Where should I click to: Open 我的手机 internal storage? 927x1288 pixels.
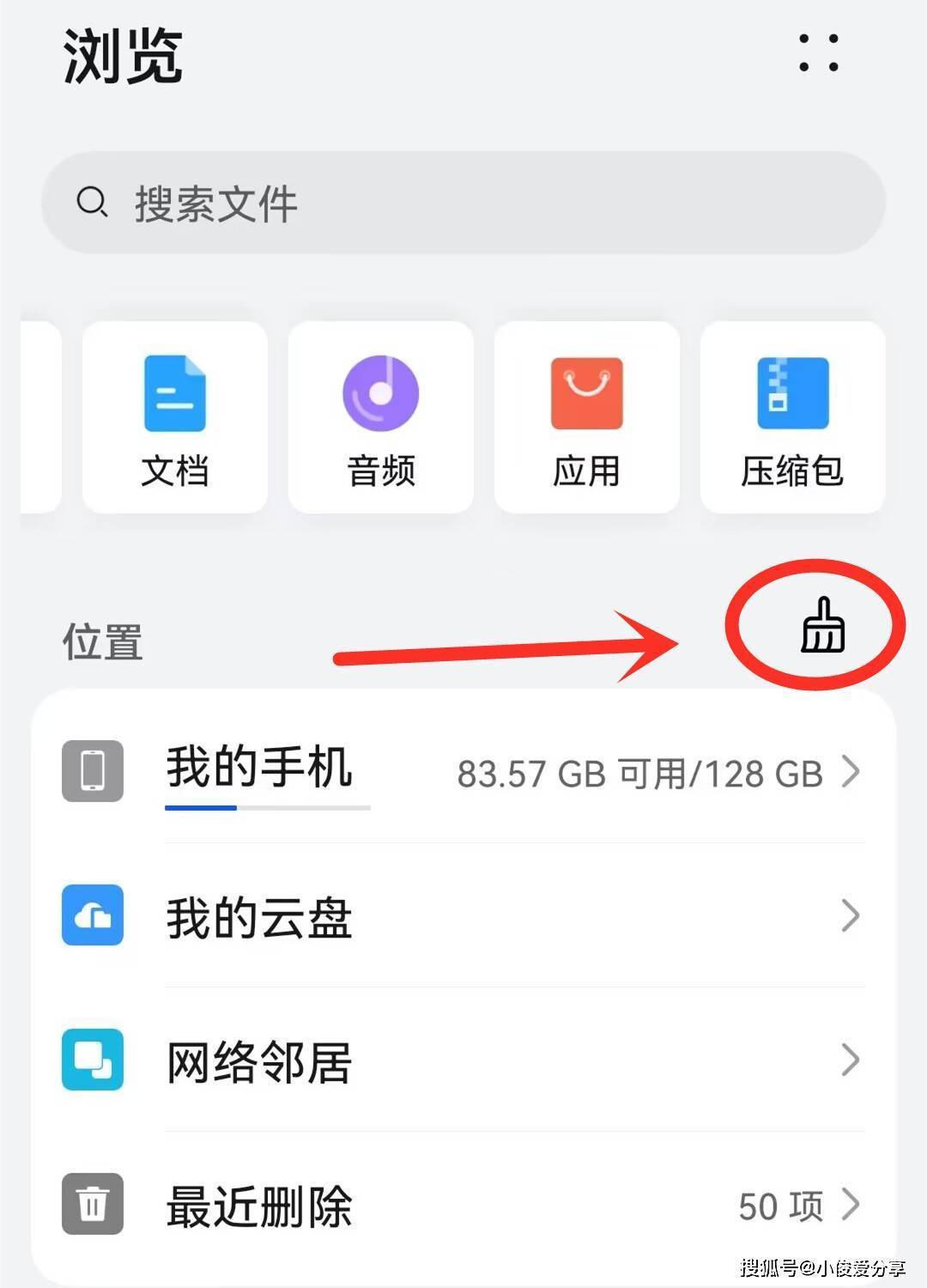(x=463, y=771)
